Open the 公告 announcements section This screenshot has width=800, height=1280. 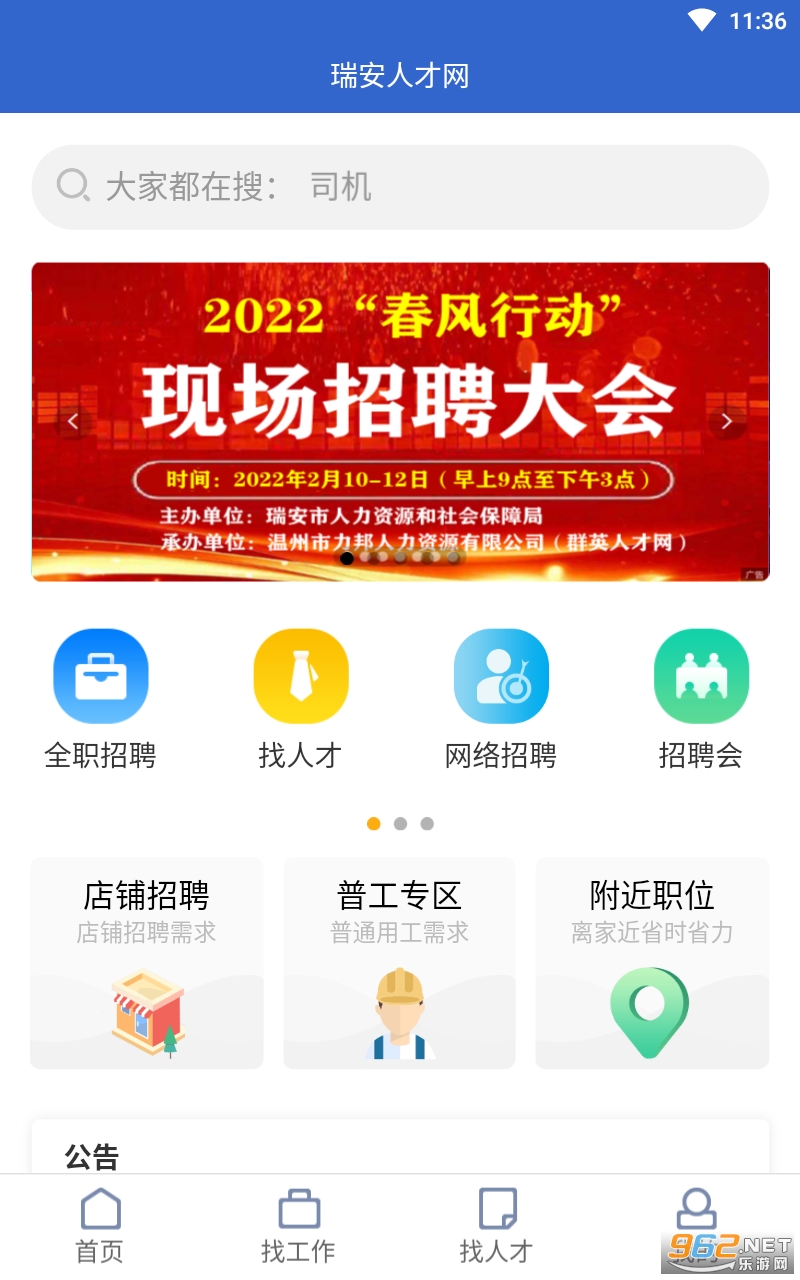(92, 1157)
